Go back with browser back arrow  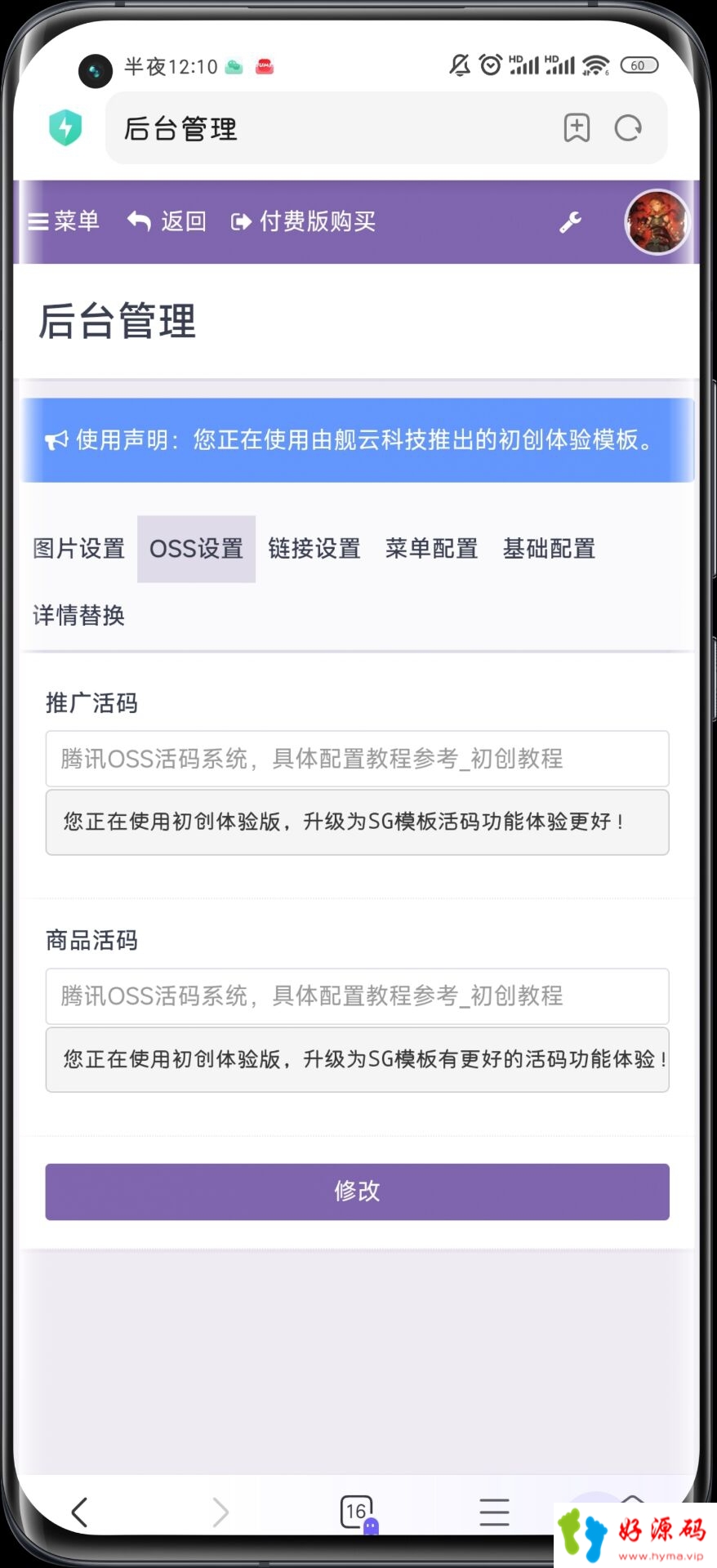click(79, 1512)
